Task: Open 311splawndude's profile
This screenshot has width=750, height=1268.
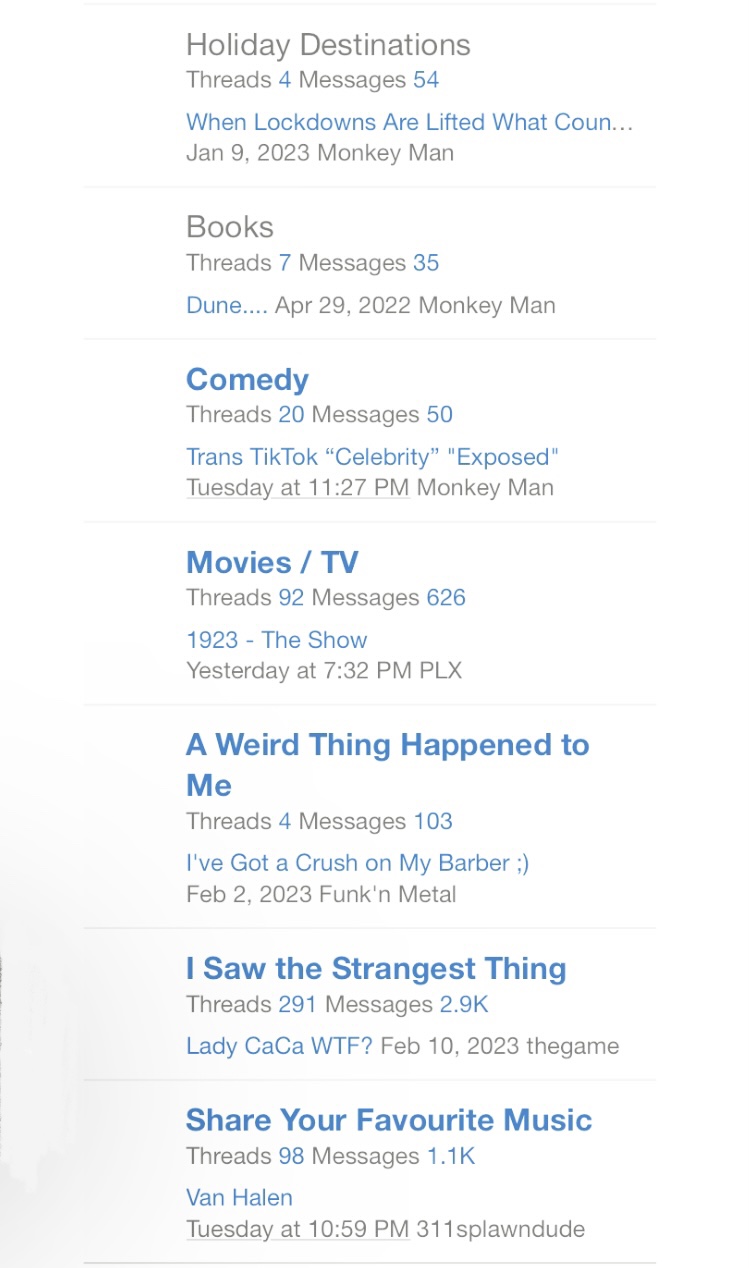Action: [500, 1229]
